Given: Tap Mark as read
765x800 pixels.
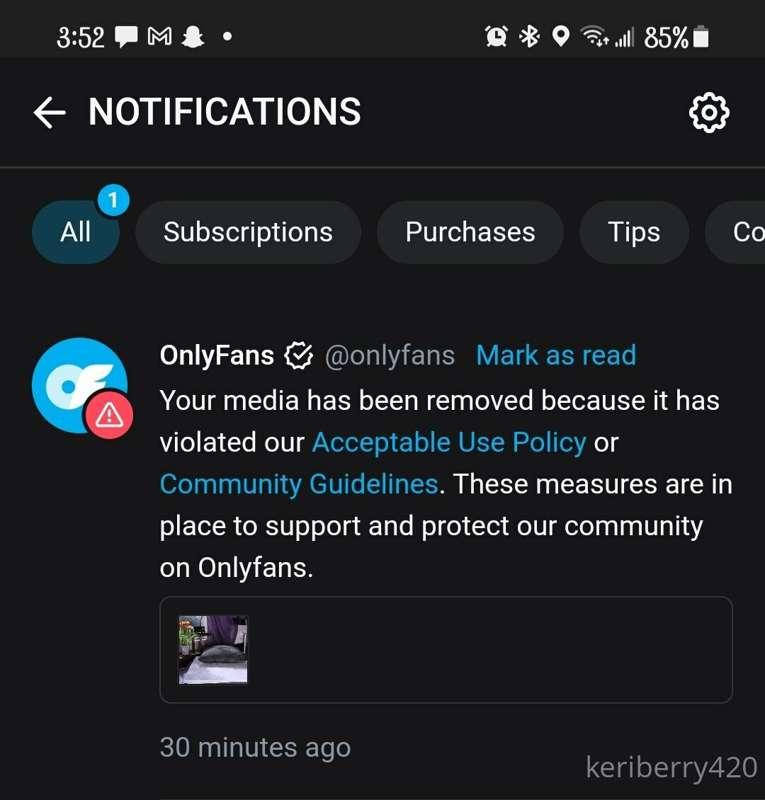Looking at the screenshot, I should click(555, 355).
